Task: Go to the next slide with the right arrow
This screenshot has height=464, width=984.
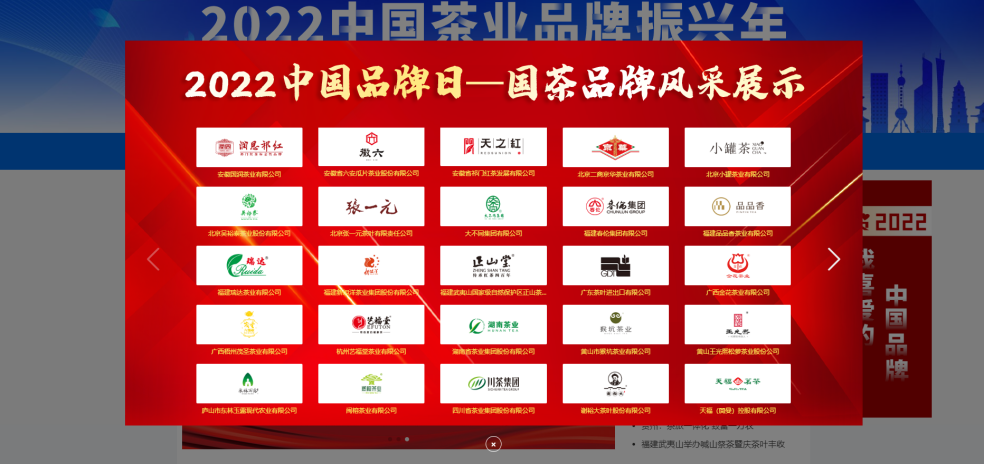Action: [x=834, y=259]
